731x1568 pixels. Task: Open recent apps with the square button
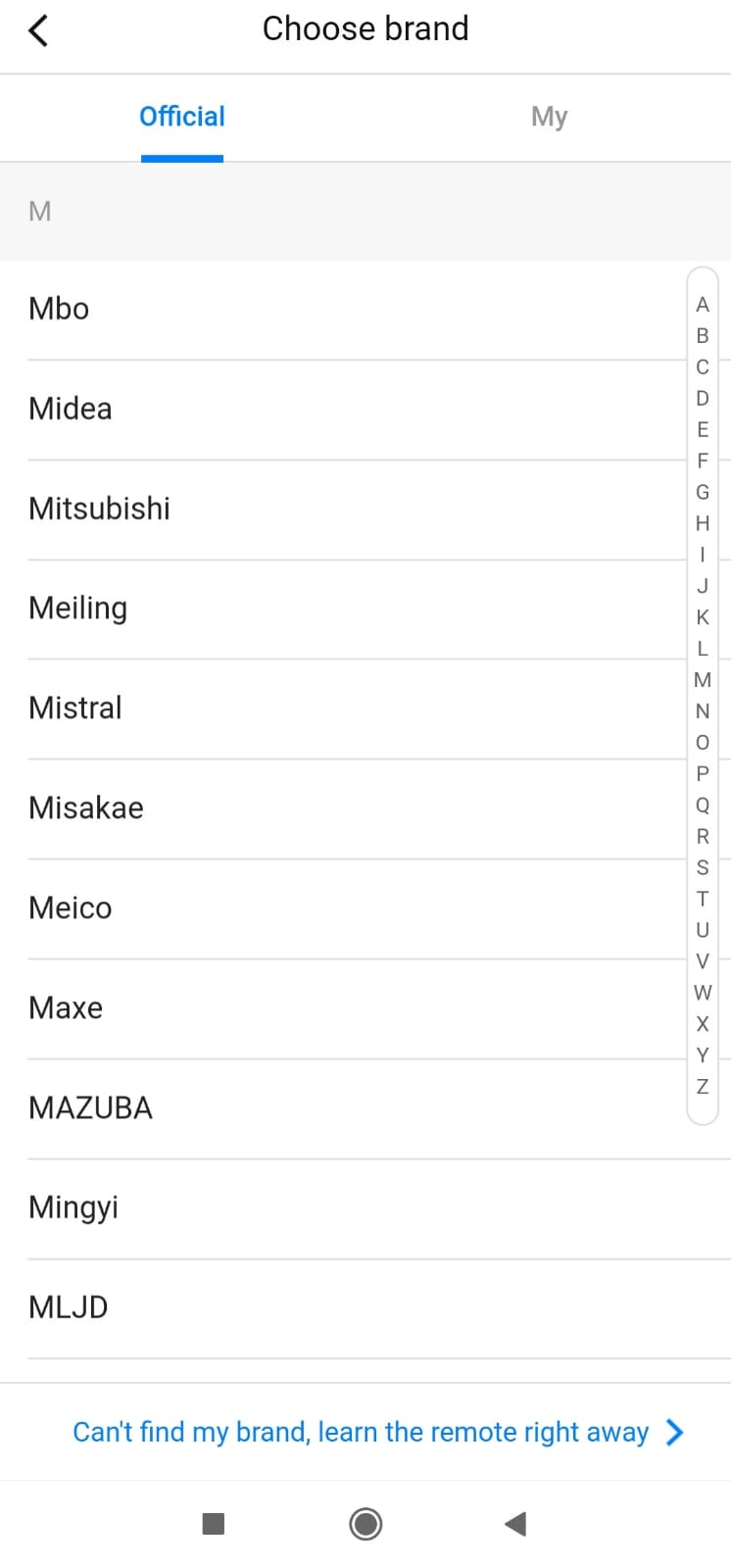point(213,1524)
